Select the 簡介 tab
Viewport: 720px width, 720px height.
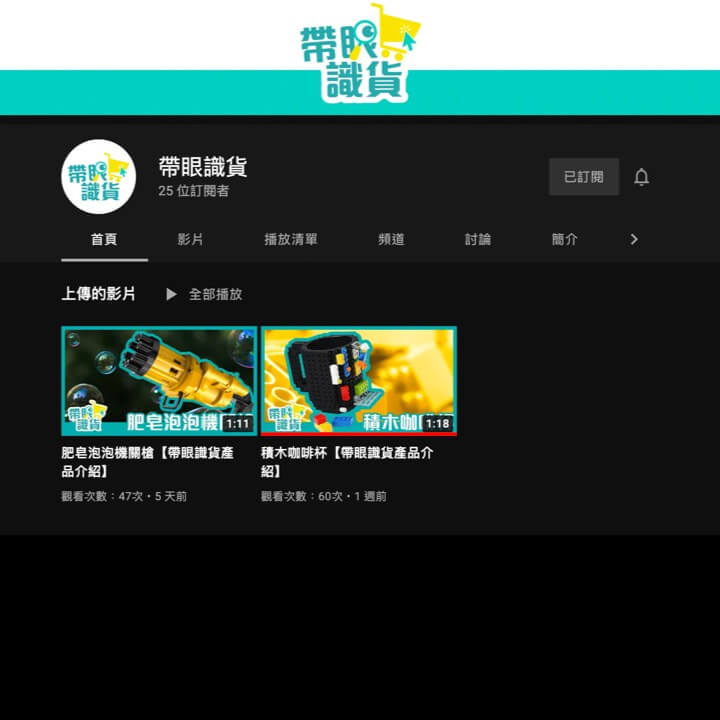[564, 239]
